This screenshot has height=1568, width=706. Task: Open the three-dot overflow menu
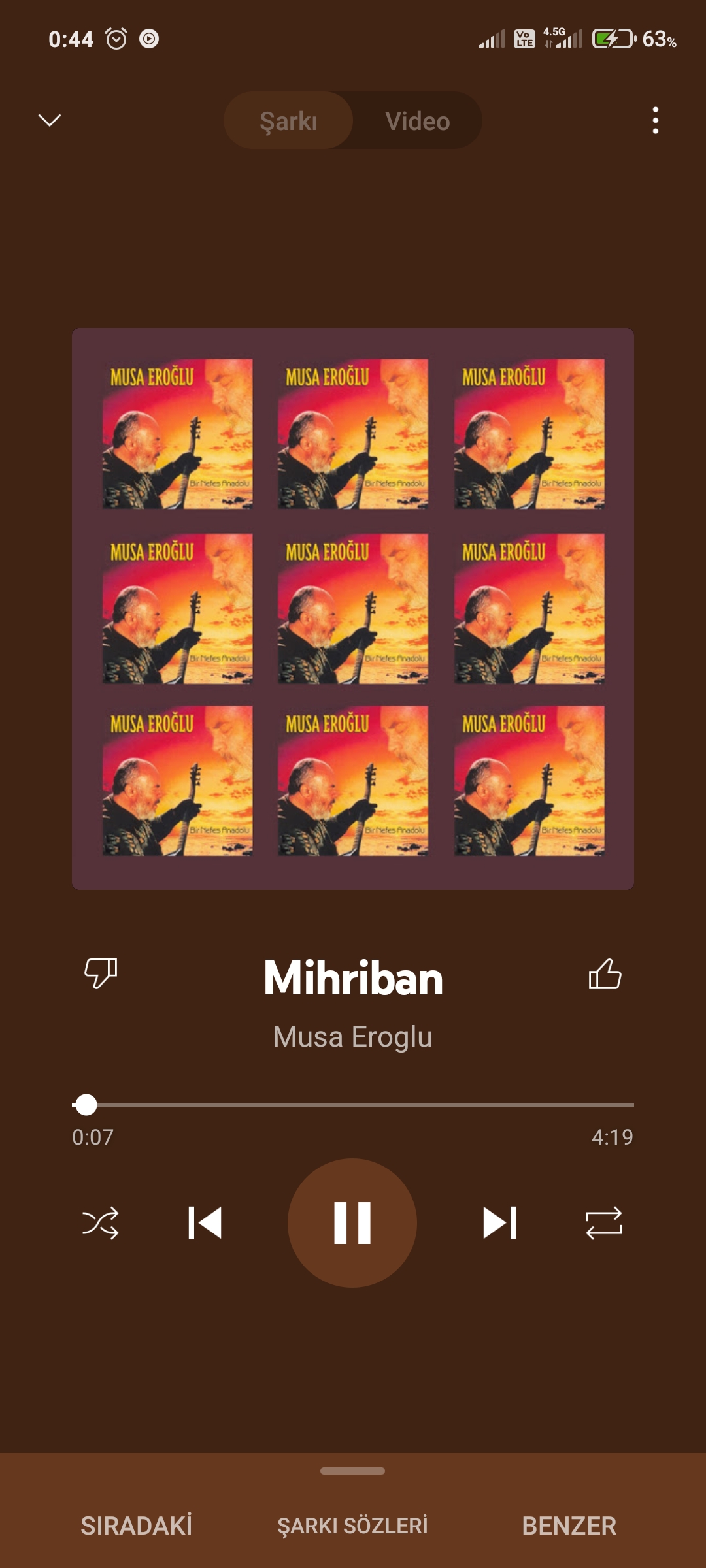pyautogui.click(x=656, y=120)
